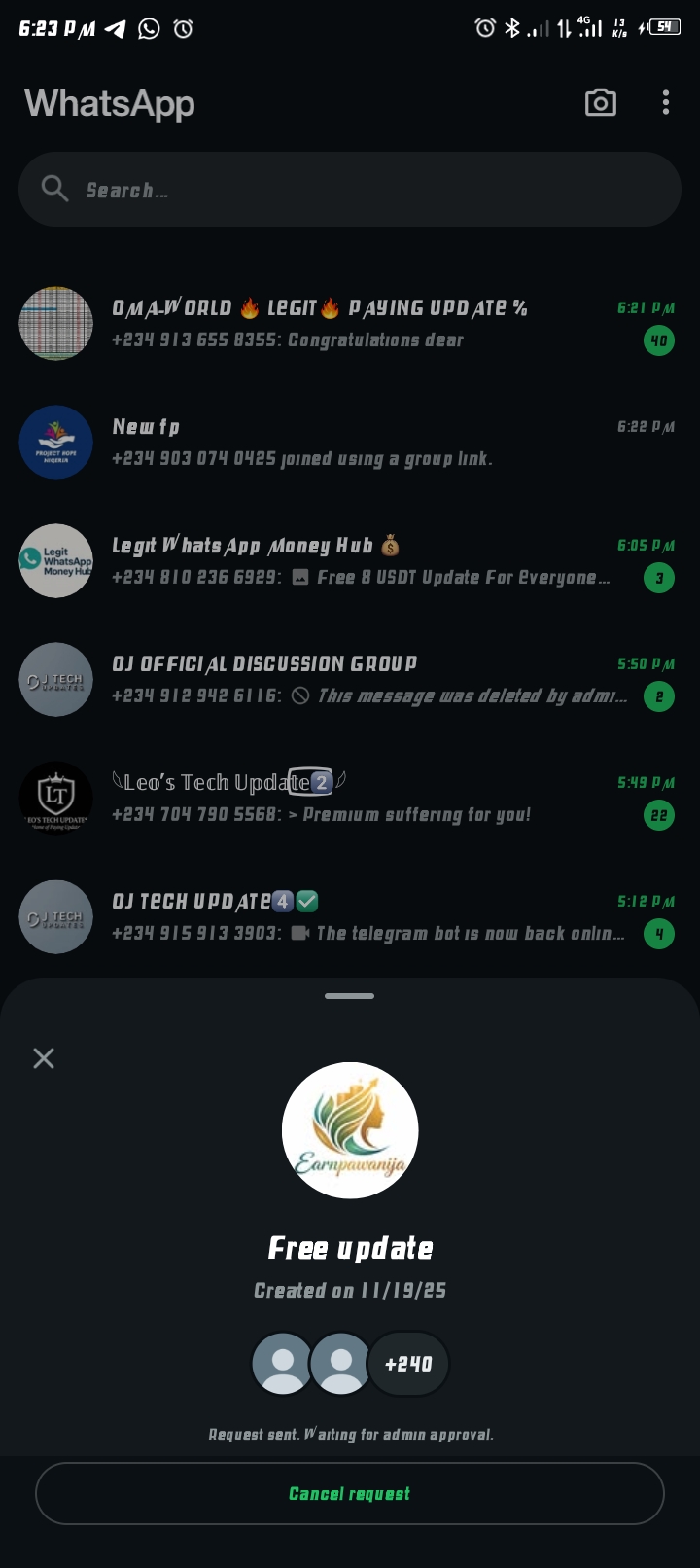Viewport: 700px width, 1568px height.
Task: Close the Free update group sheet
Action: (x=44, y=1058)
